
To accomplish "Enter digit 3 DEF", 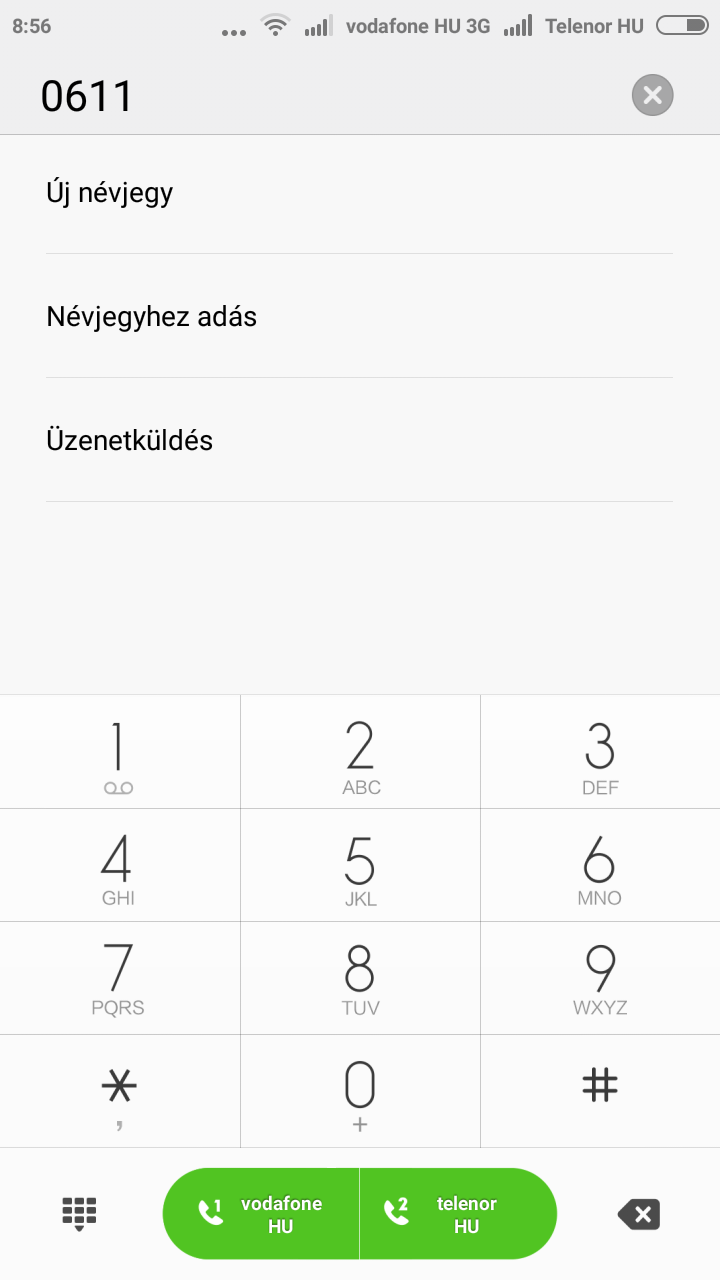I will point(600,752).
